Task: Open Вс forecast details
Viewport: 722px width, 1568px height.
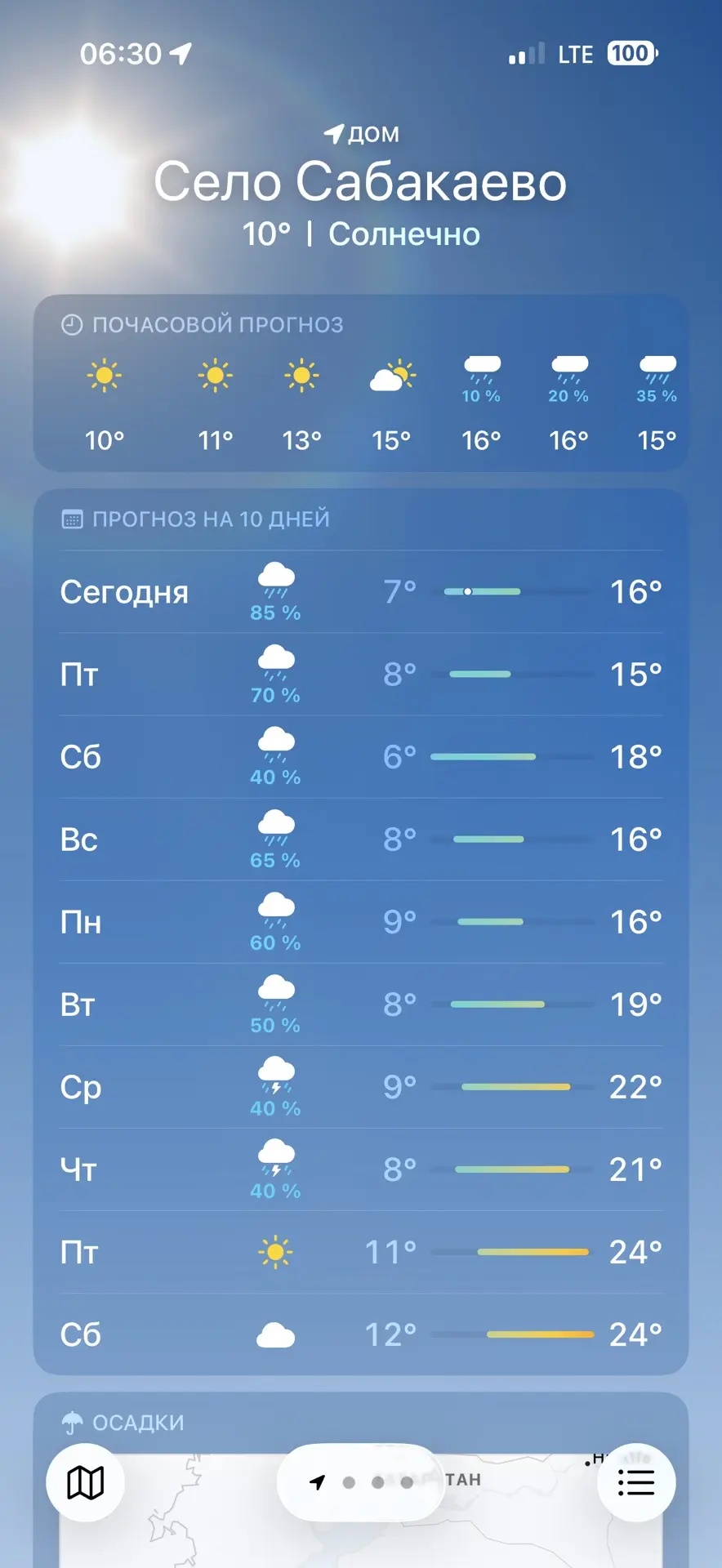Action: click(361, 840)
